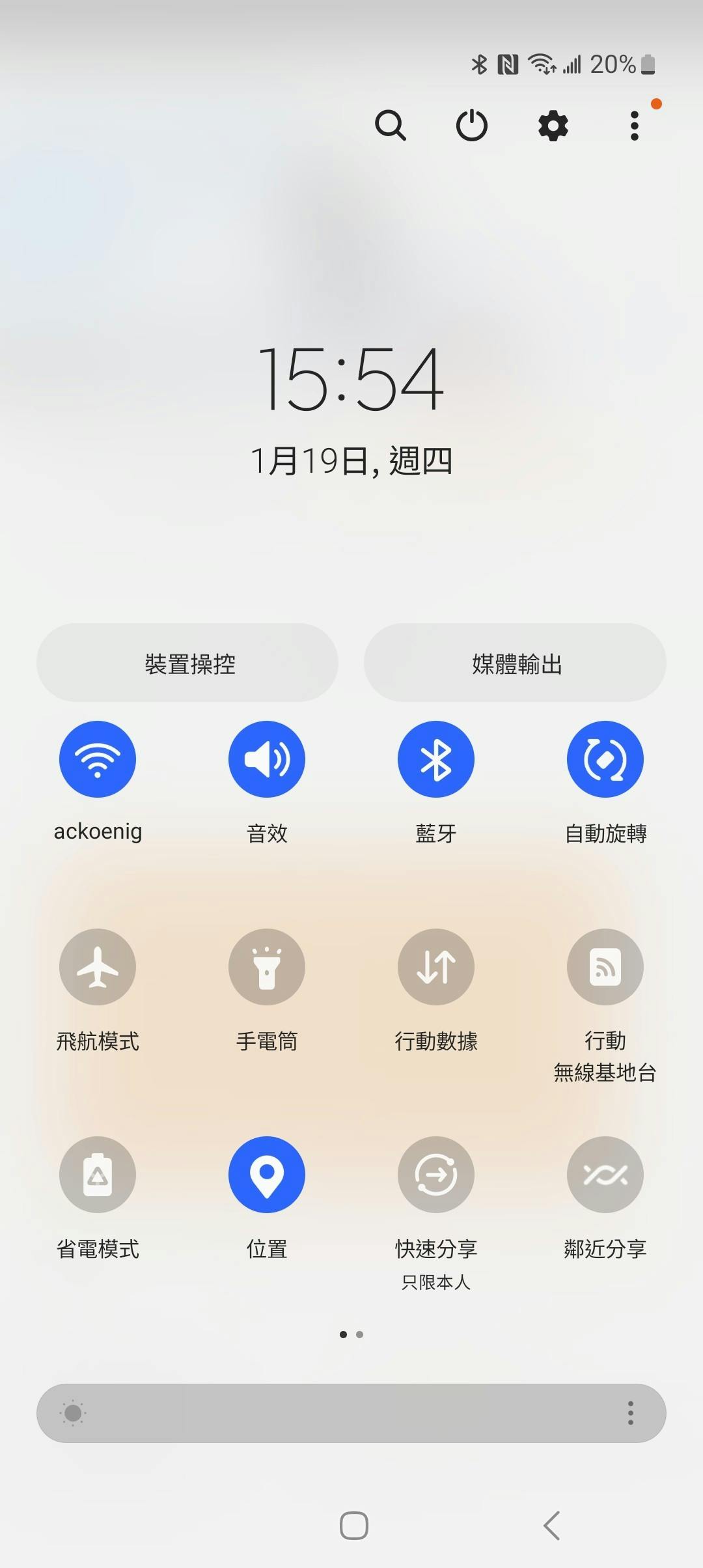Turn on the 手電筒 flashlight

coord(267,967)
